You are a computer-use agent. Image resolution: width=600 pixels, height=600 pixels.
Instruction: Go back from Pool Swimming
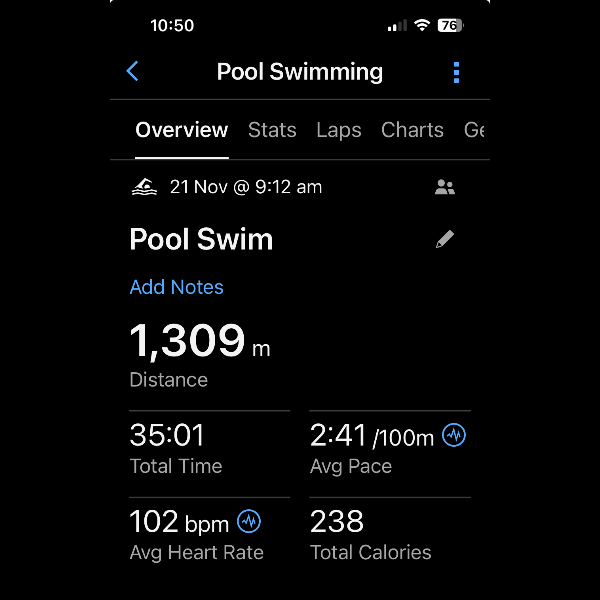pyautogui.click(x=133, y=71)
